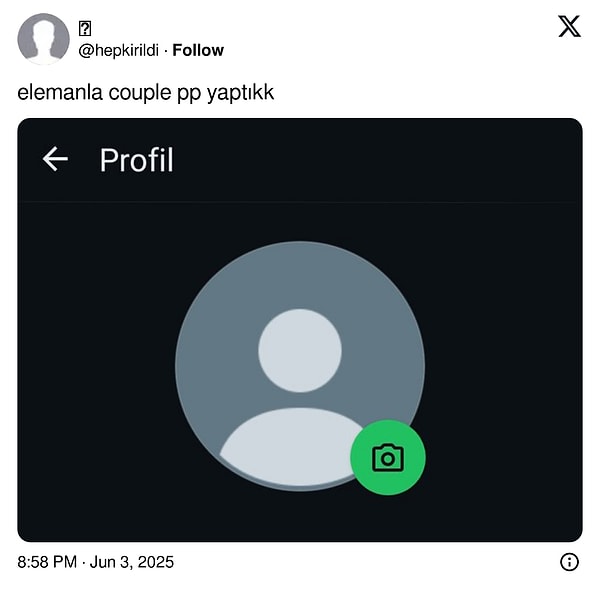Open the tweet author's profile avatar
The image size is (600, 592).
[43, 39]
